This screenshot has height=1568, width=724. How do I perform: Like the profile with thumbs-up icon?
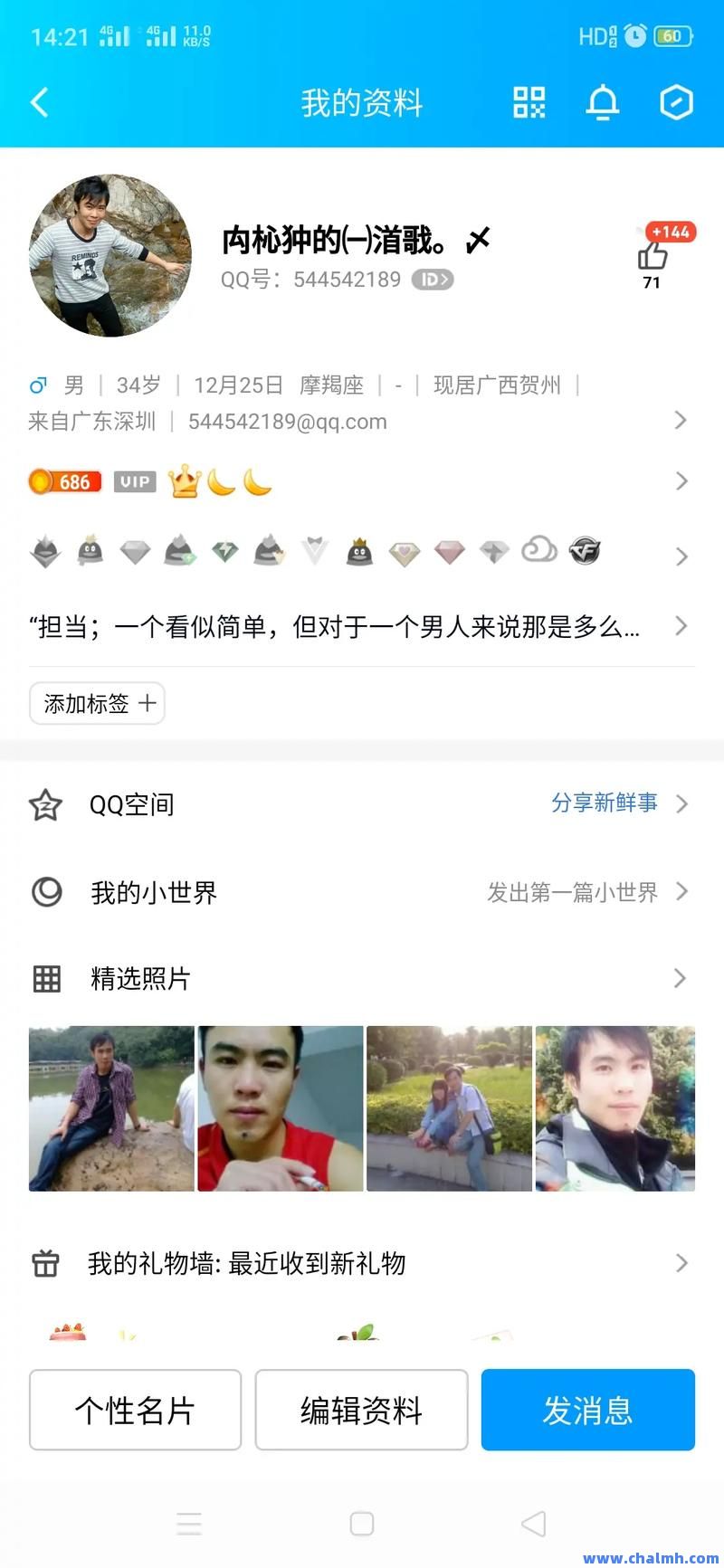click(x=652, y=256)
